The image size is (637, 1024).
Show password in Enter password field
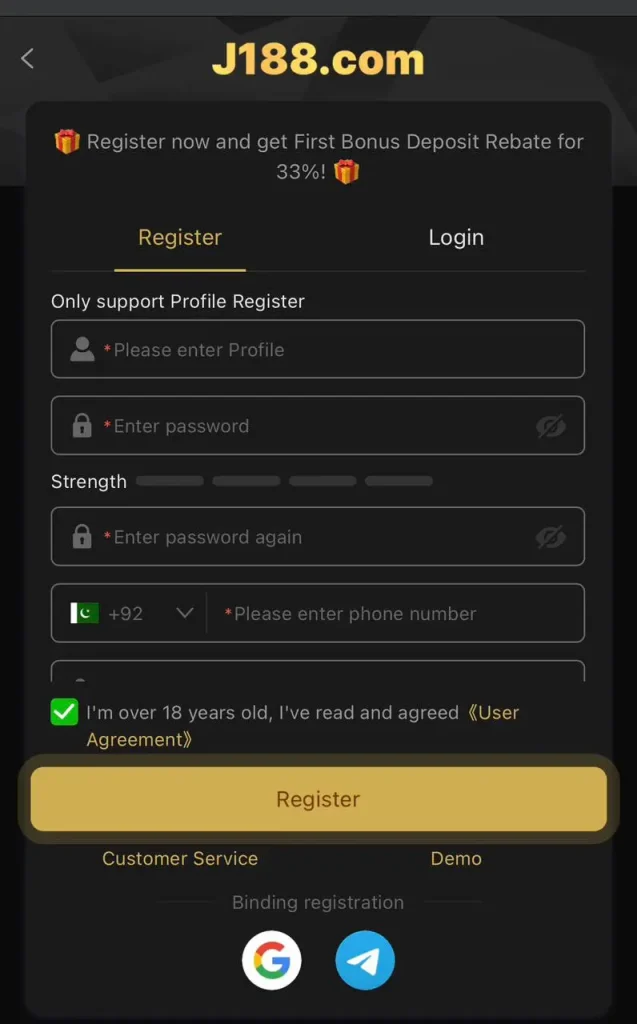(550, 426)
